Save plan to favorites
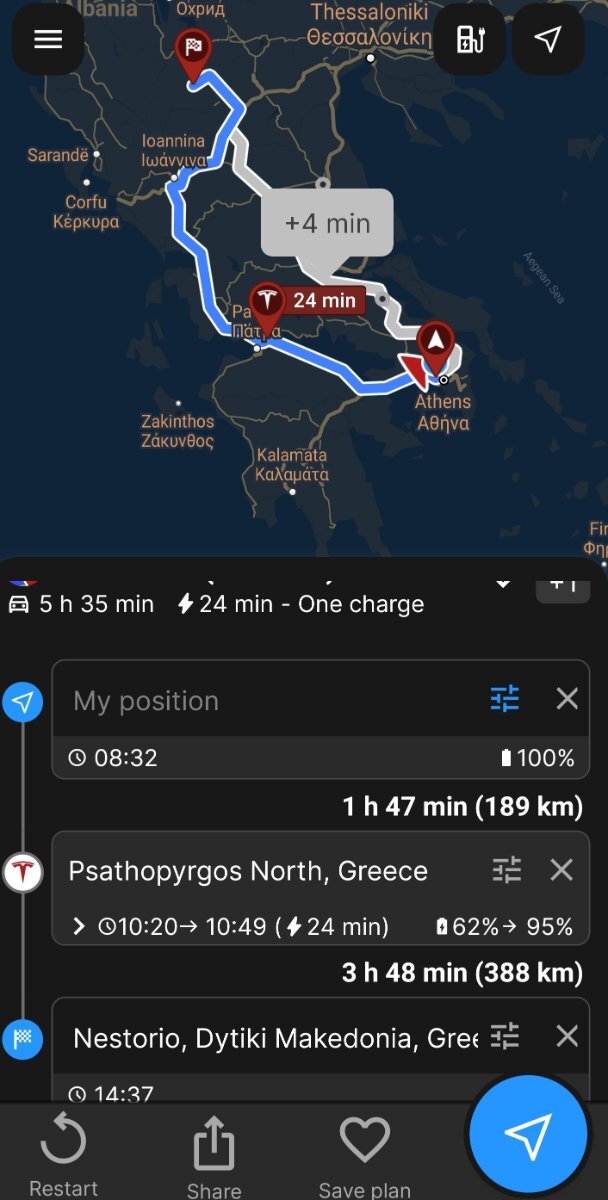This screenshot has width=608, height=1200. 364,1156
